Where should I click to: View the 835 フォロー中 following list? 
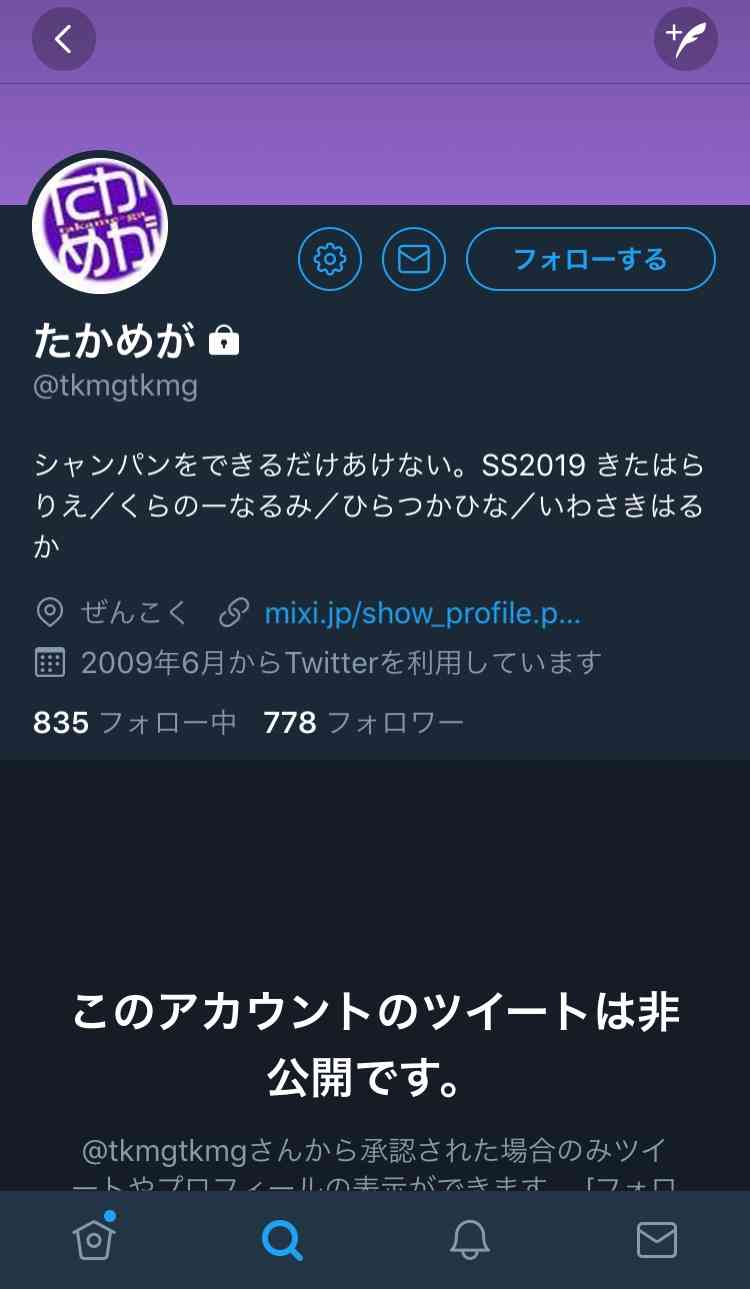click(134, 722)
